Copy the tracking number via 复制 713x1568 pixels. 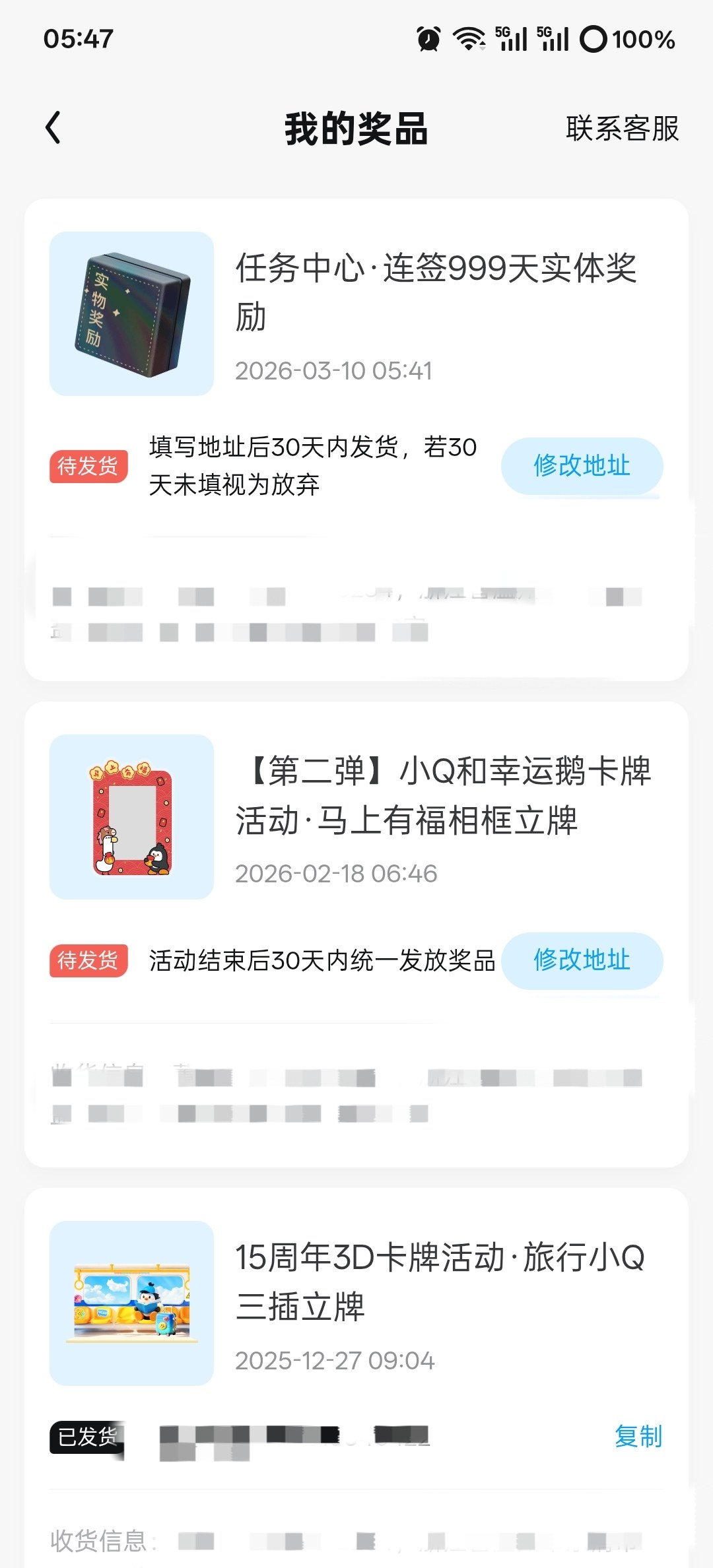pyautogui.click(x=638, y=1436)
